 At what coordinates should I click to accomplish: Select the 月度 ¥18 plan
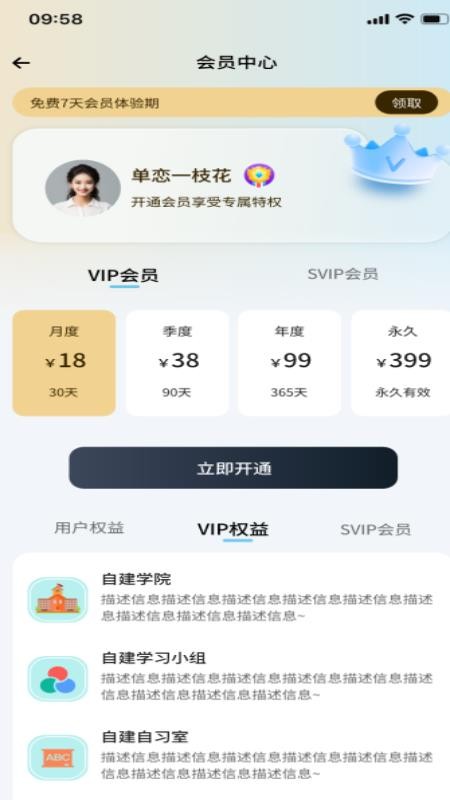pos(64,363)
